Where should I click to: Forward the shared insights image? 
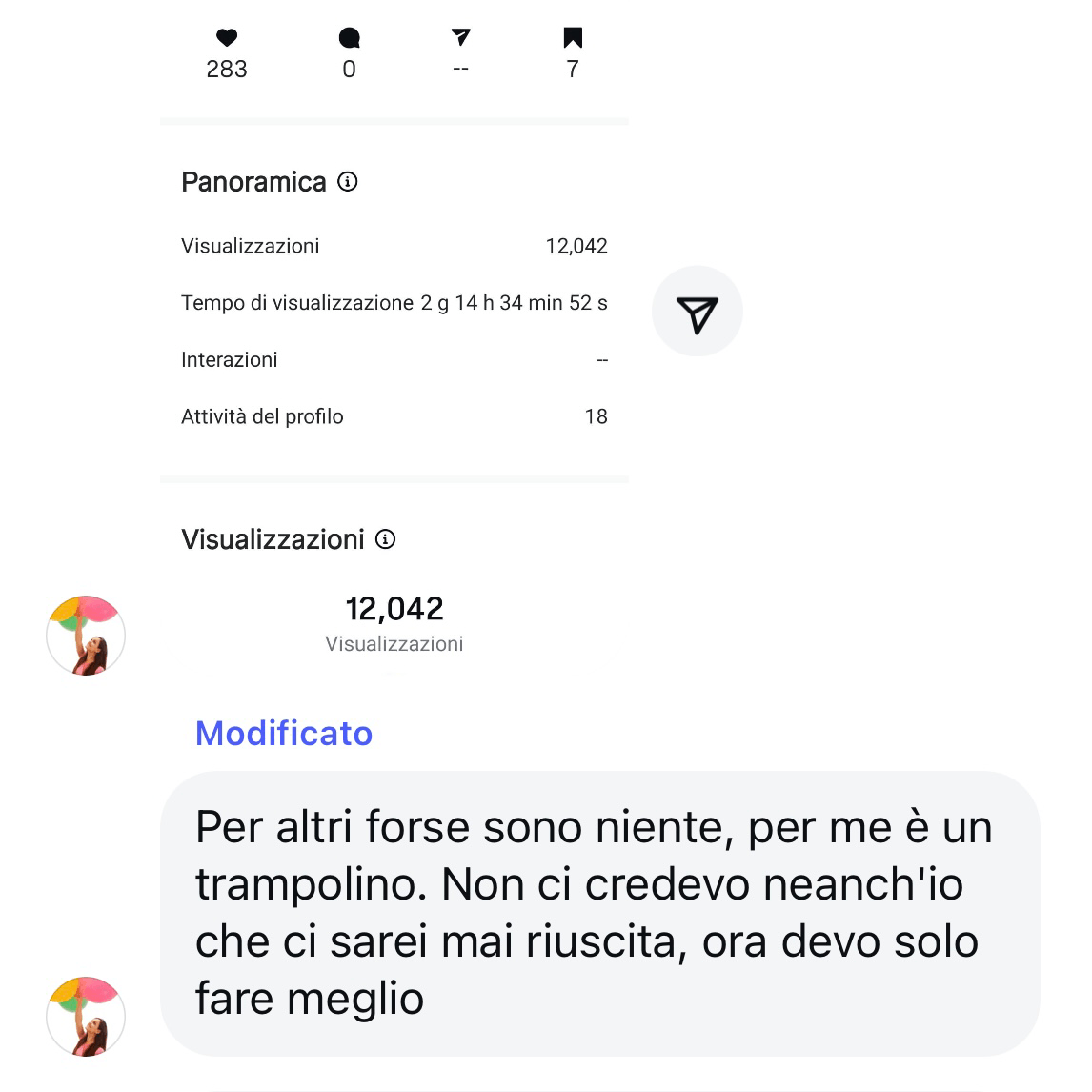(697, 312)
